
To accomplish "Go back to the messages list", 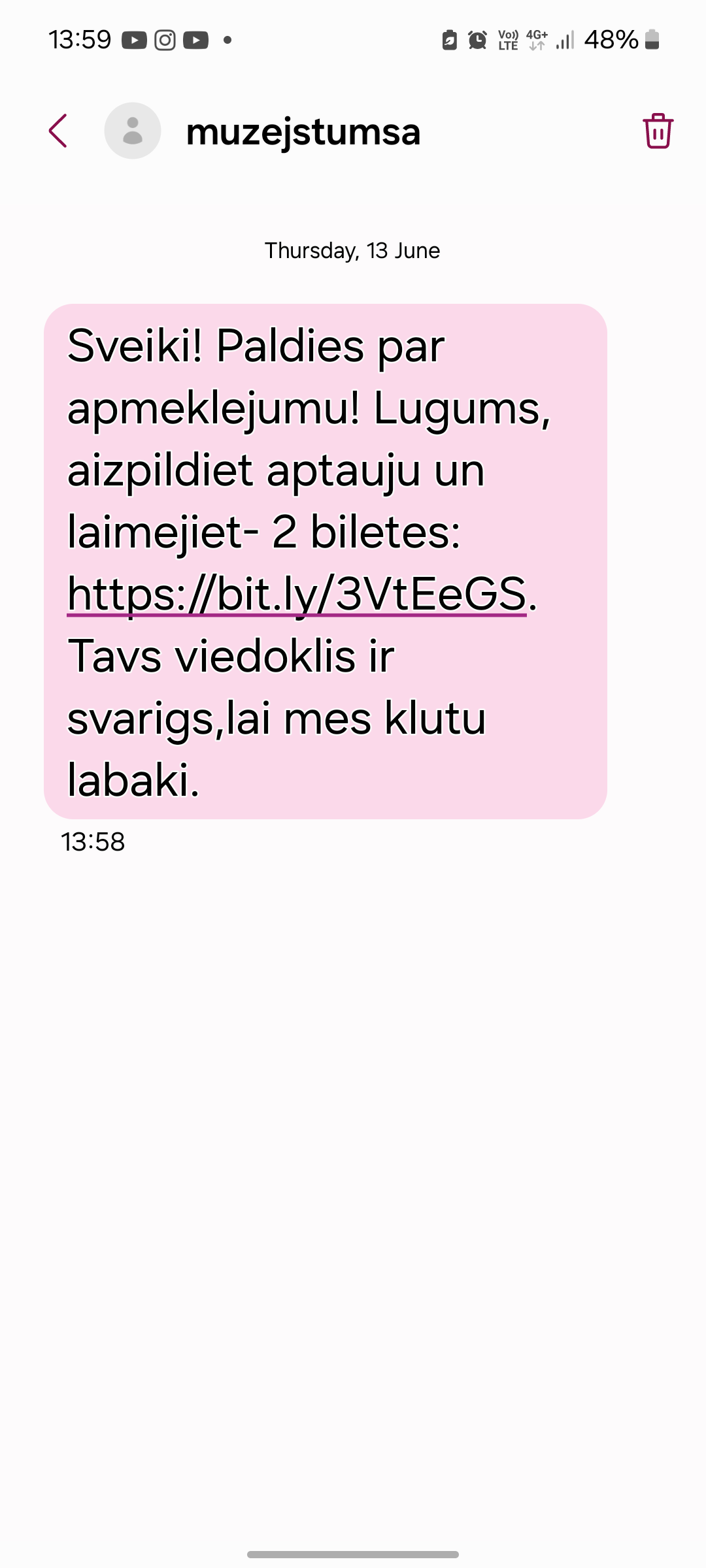I will (58, 131).
